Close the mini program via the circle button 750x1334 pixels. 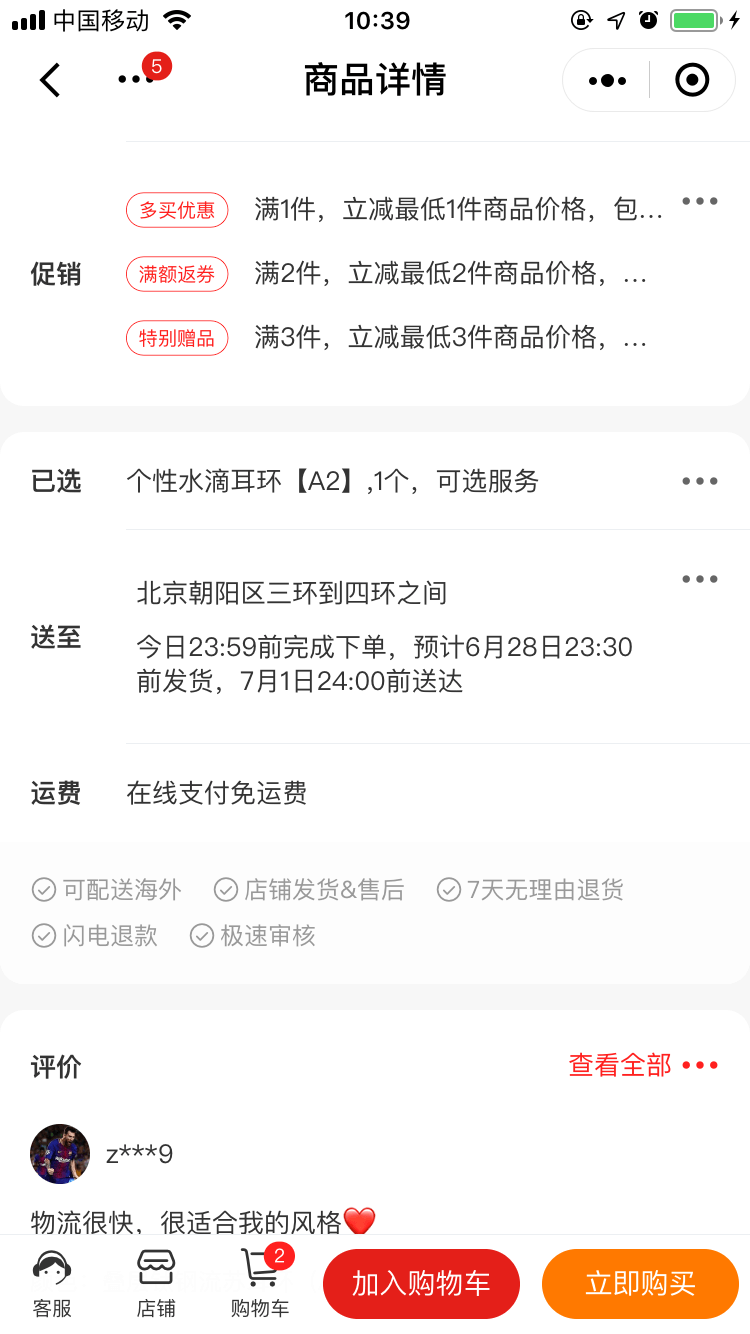point(692,80)
